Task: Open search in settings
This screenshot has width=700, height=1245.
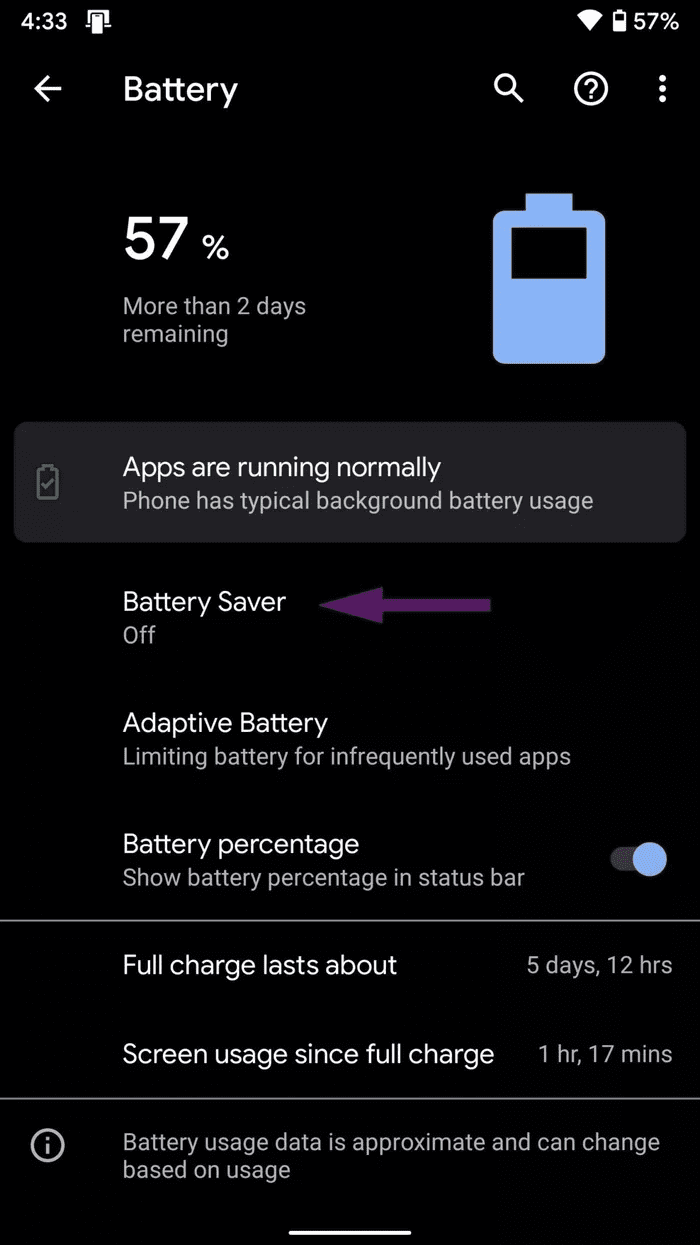Action: click(x=509, y=89)
